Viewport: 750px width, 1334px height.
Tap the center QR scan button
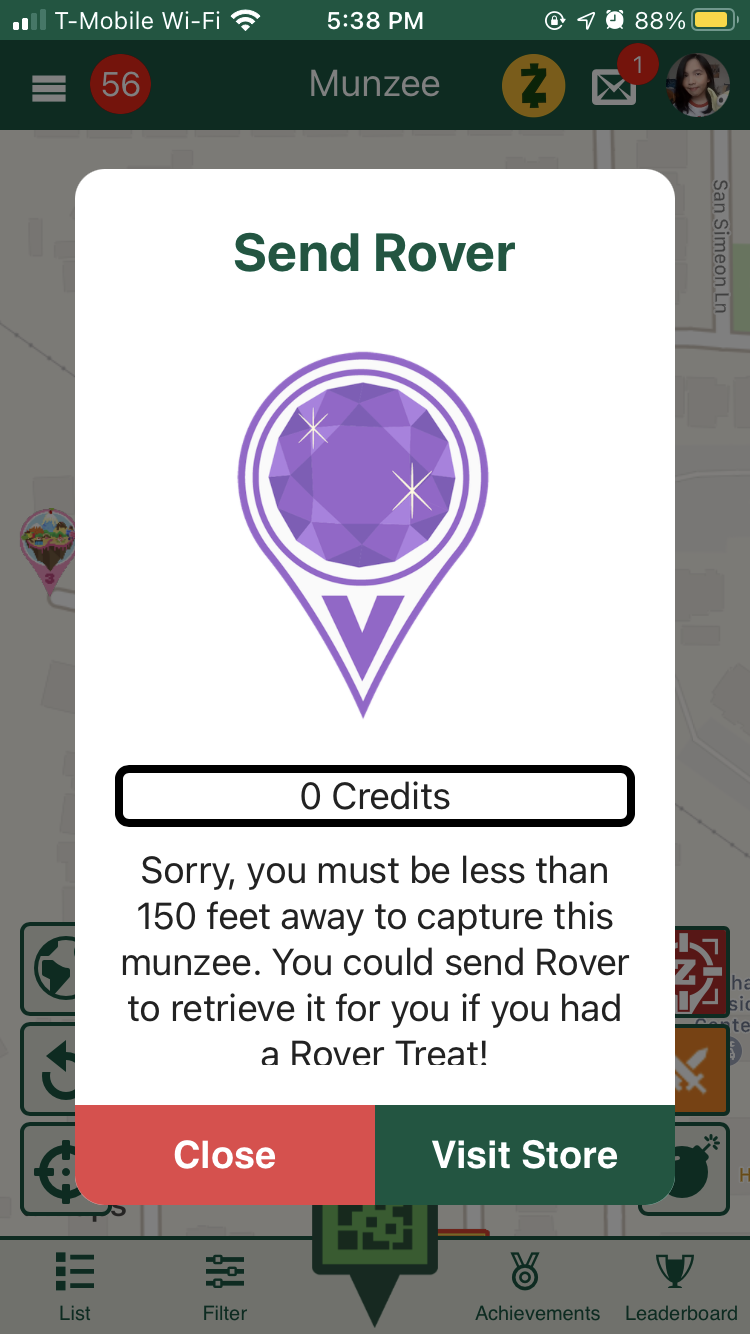click(x=375, y=1240)
